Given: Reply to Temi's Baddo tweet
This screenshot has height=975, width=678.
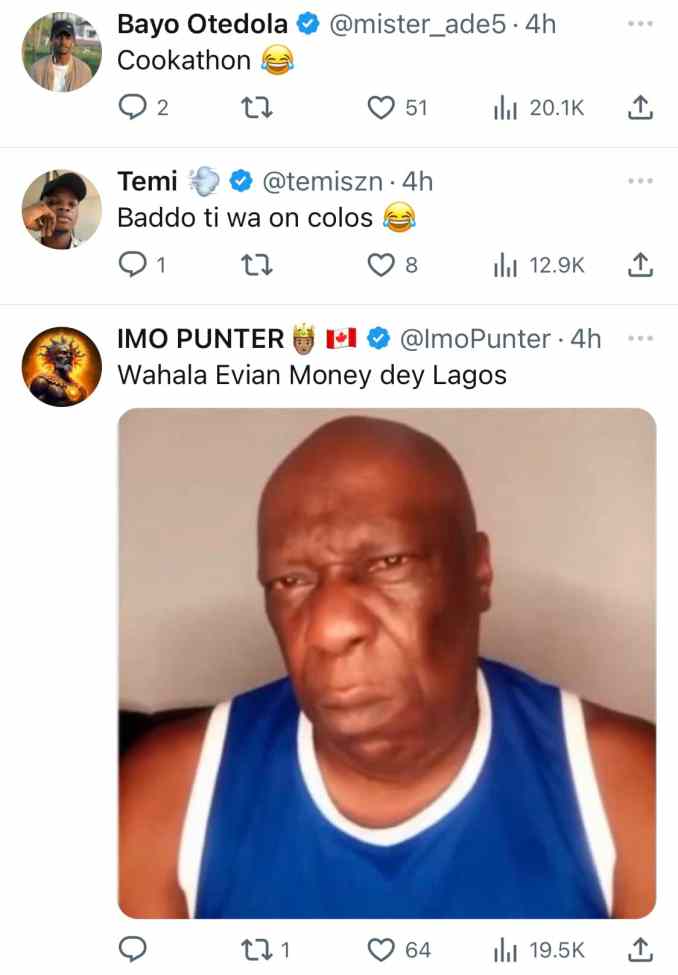Looking at the screenshot, I should click(132, 265).
